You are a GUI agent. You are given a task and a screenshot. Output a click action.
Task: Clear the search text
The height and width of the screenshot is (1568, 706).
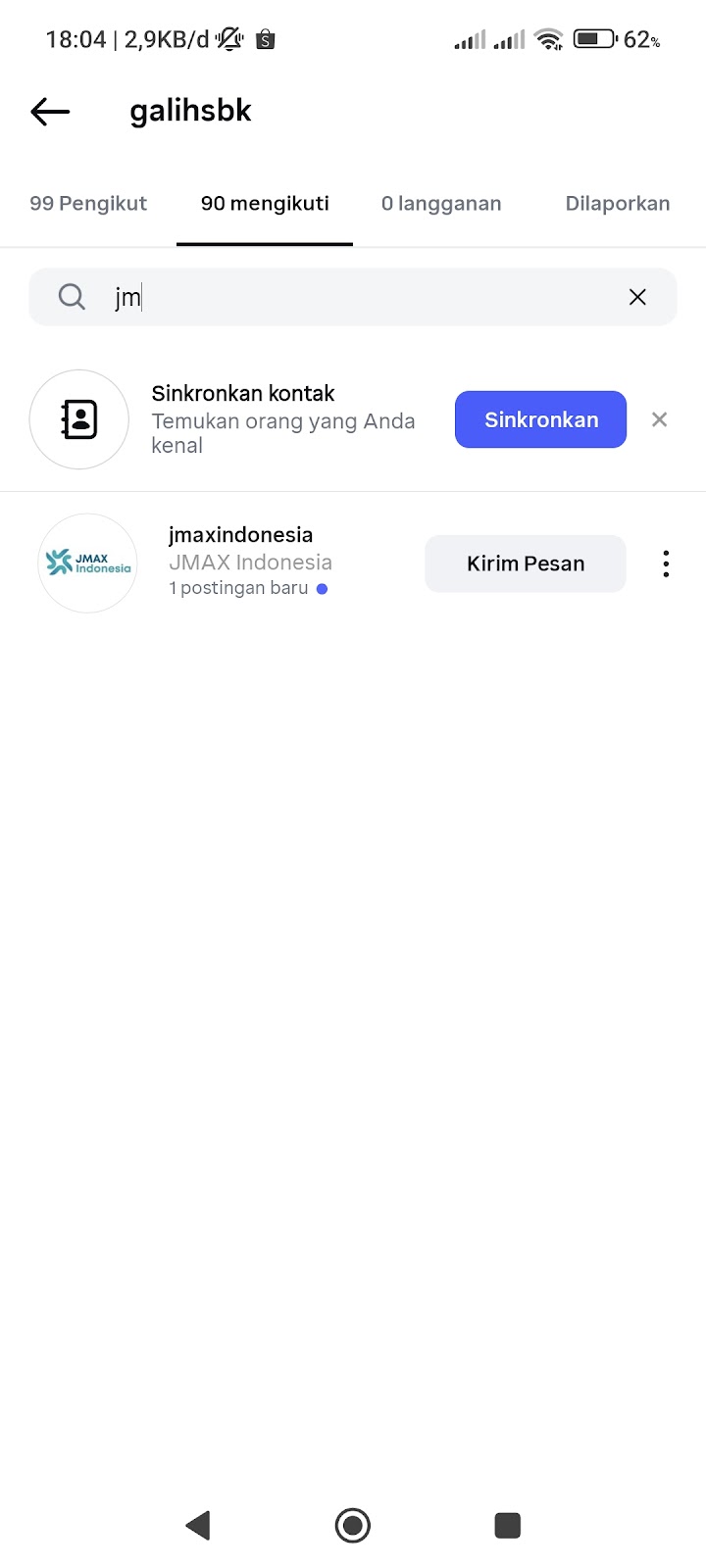637,297
